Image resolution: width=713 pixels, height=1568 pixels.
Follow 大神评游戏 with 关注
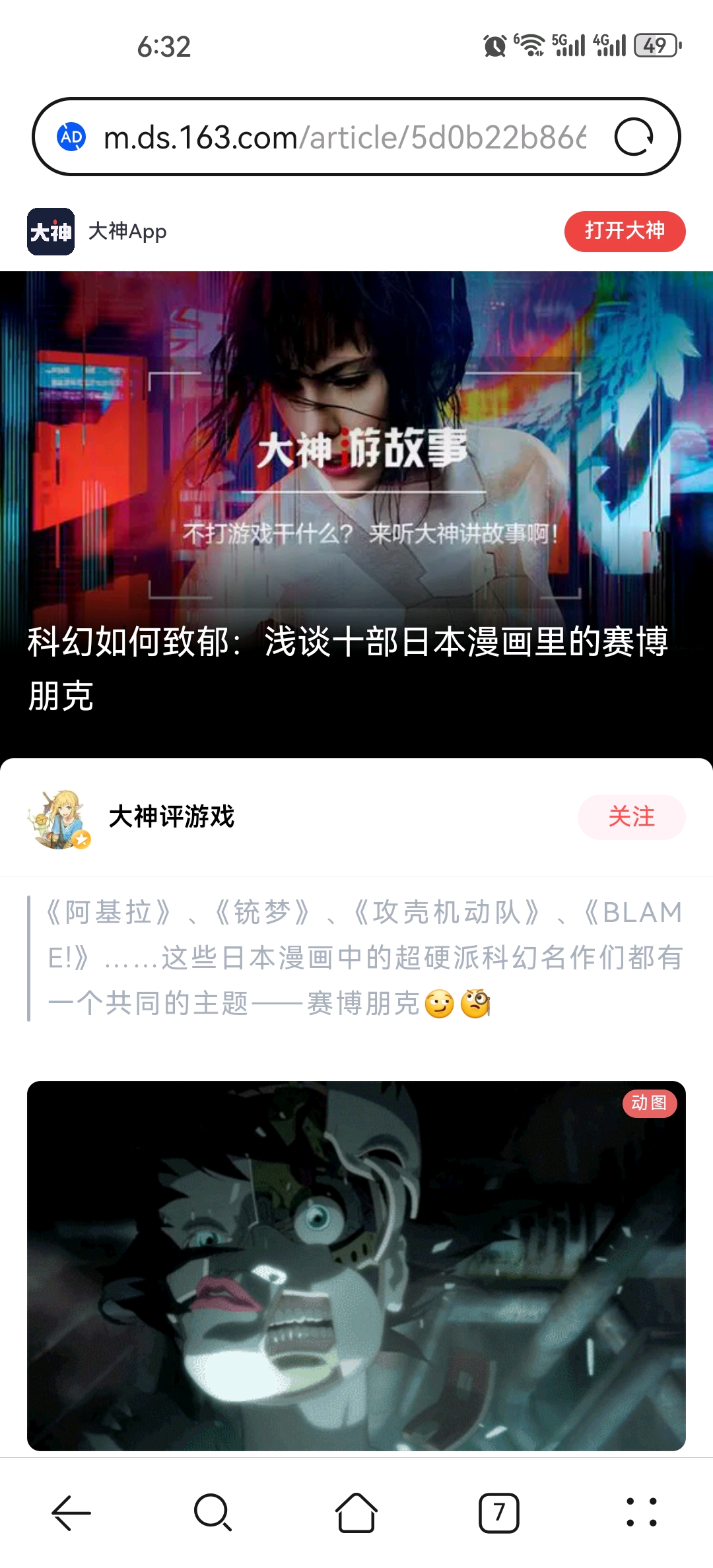click(631, 817)
